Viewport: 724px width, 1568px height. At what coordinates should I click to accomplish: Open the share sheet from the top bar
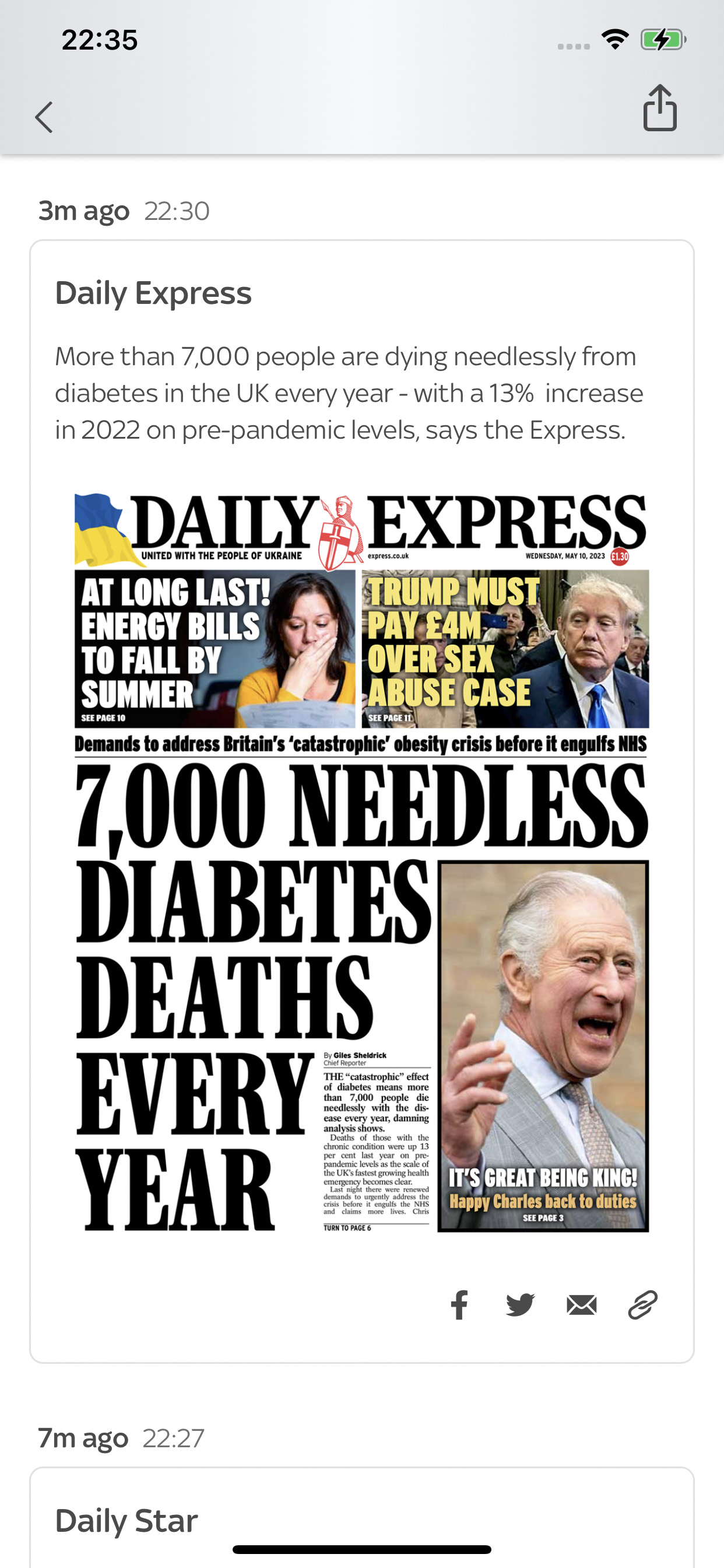click(x=660, y=108)
